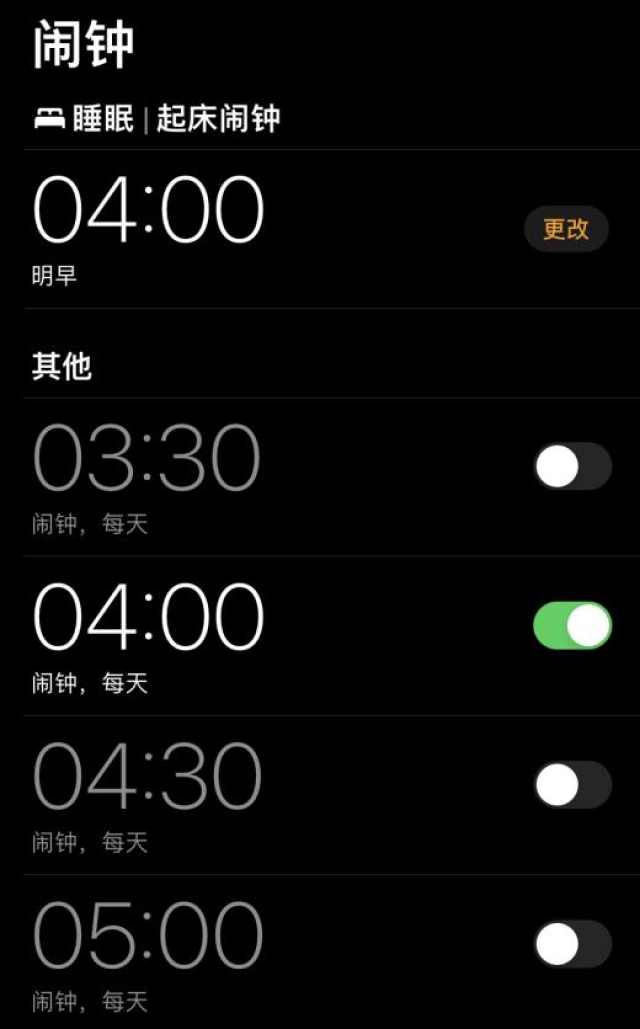Image resolution: width=640 pixels, height=1029 pixels.
Task: Enable the 03:30 daily alarm
Action: point(572,467)
